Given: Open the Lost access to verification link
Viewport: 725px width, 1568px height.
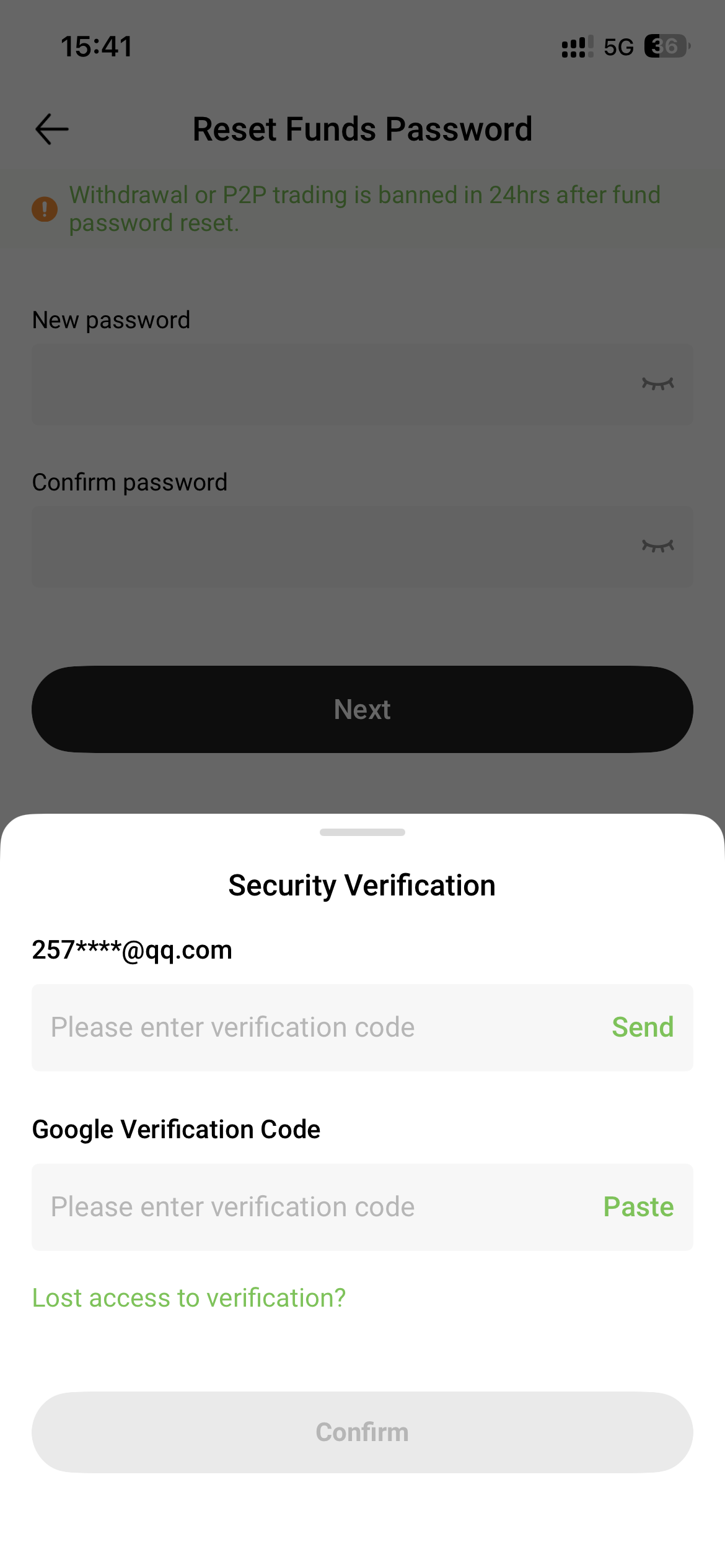Looking at the screenshot, I should (189, 1298).
